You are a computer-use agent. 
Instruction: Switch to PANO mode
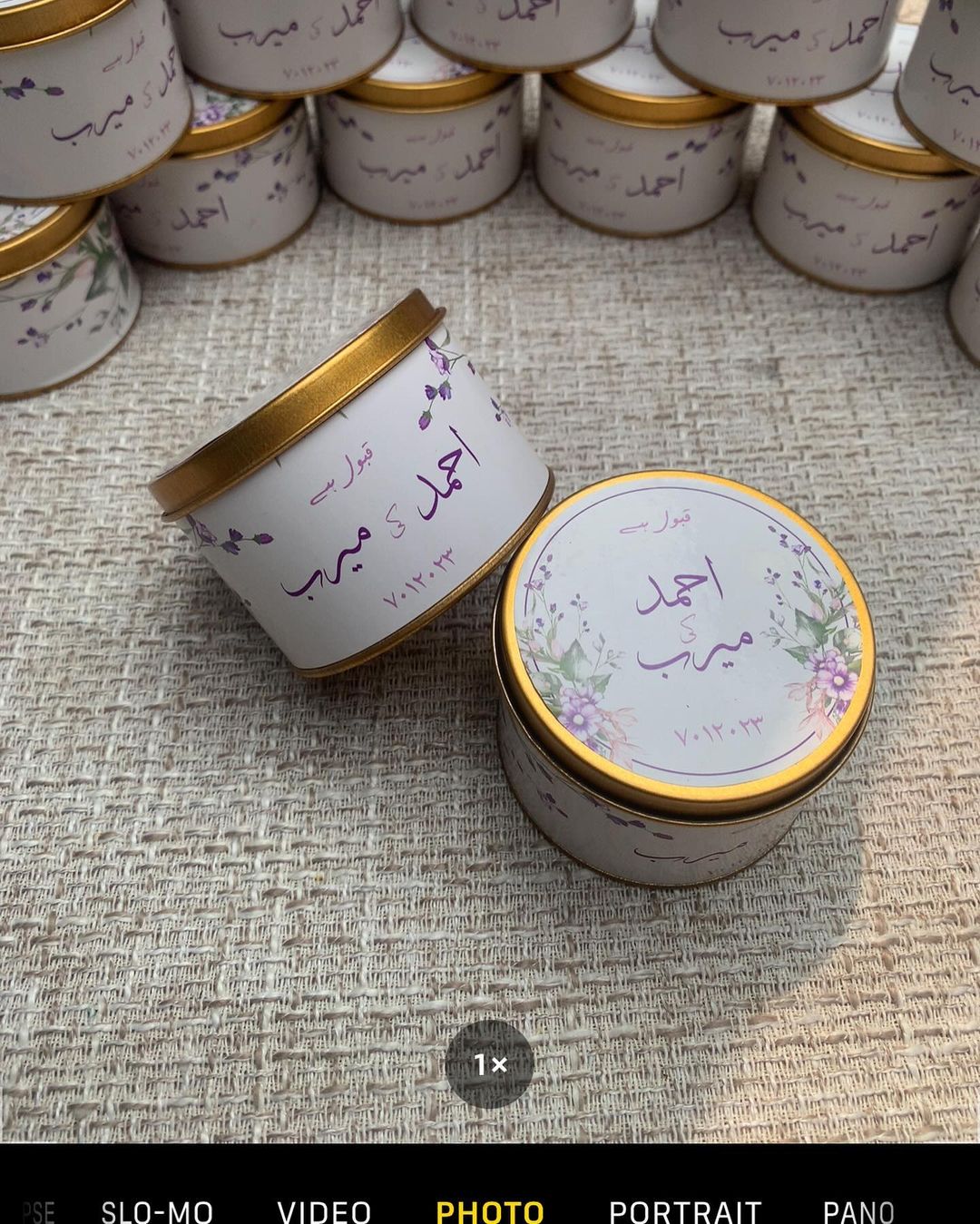tap(858, 1211)
